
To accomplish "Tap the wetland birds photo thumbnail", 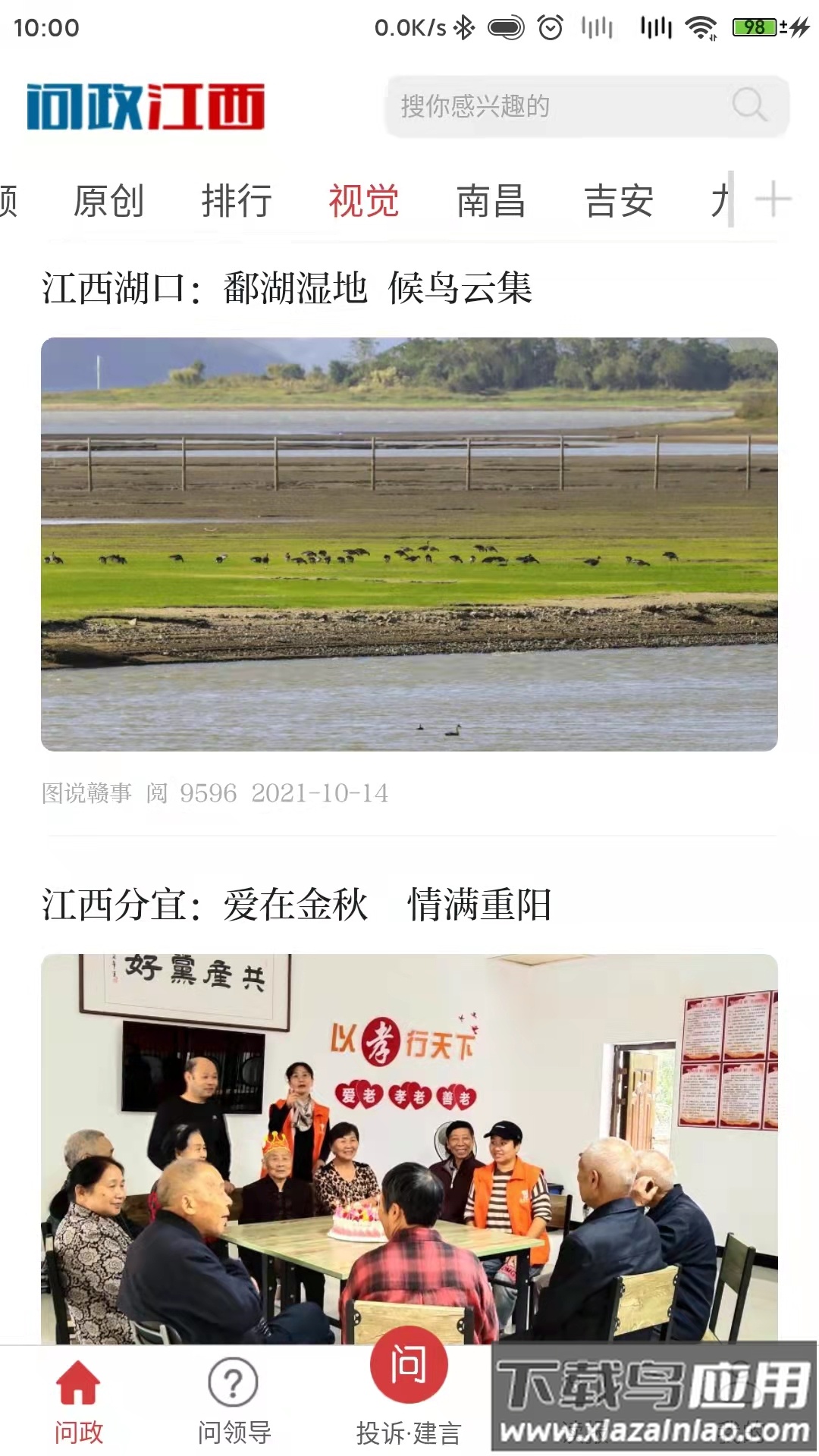I will pos(409,541).
